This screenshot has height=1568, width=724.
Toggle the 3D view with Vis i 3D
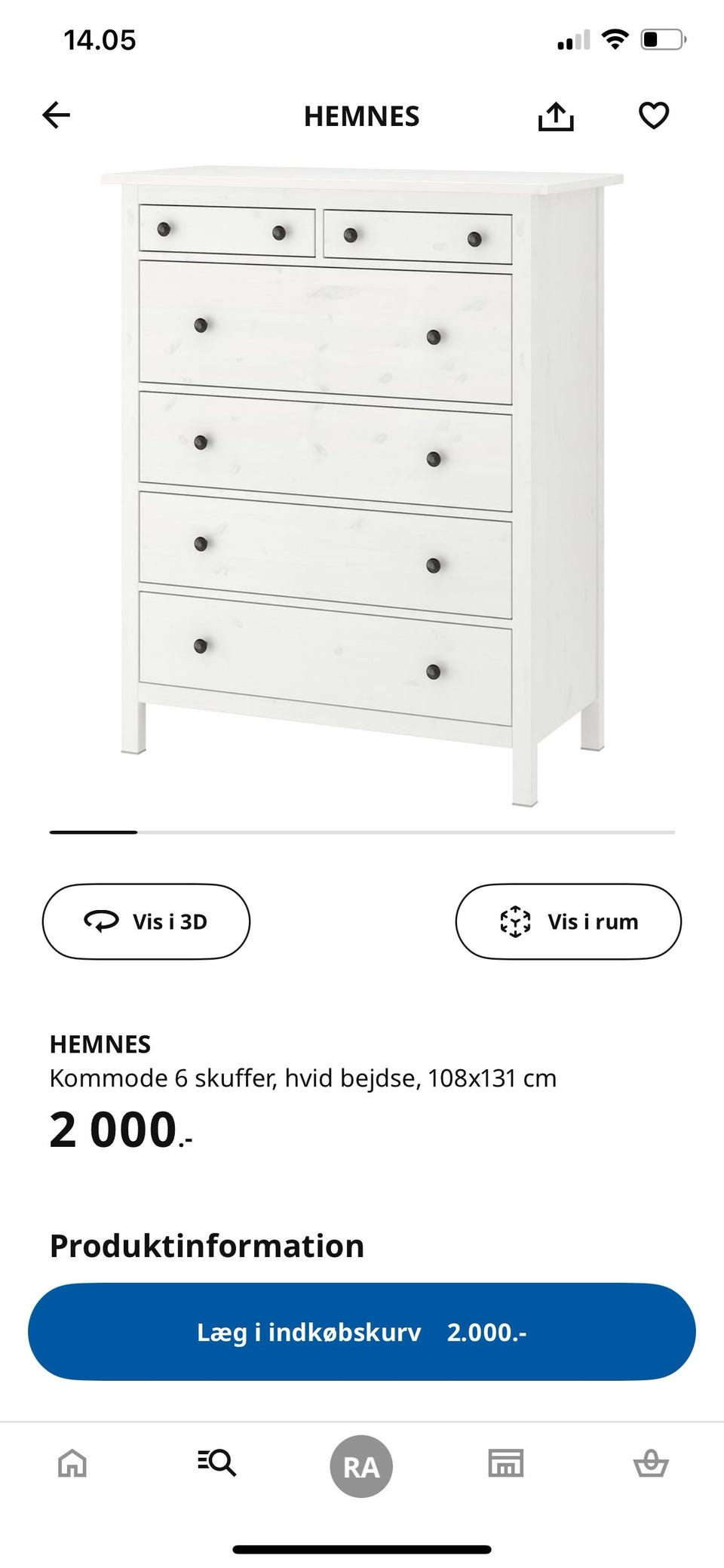[x=146, y=921]
